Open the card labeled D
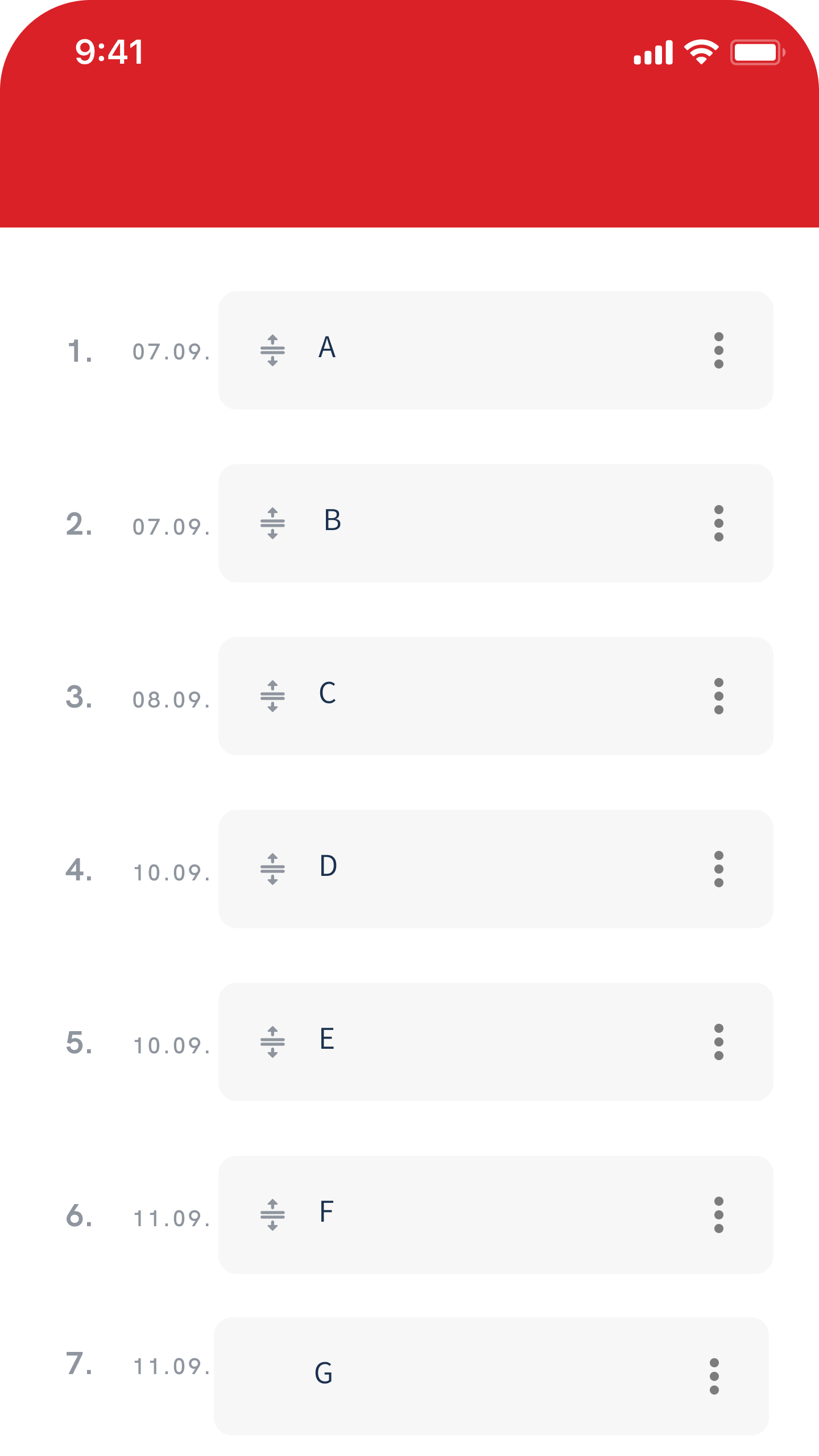Screen dimensions: 819x1456 pyautogui.click(x=495, y=869)
